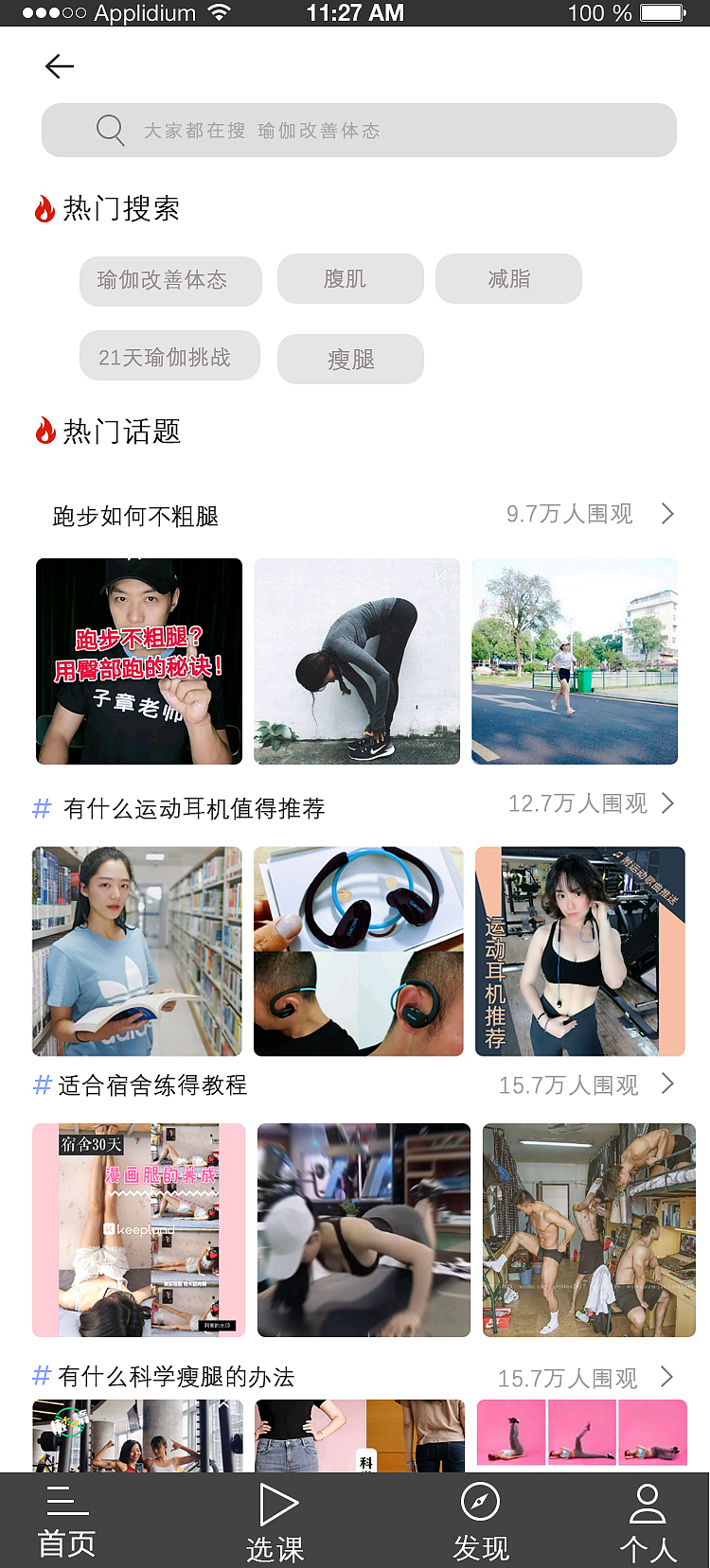710x1568 pixels.
Task: Select the 瑜伽改善体态 search tag
Action: pyautogui.click(x=170, y=281)
